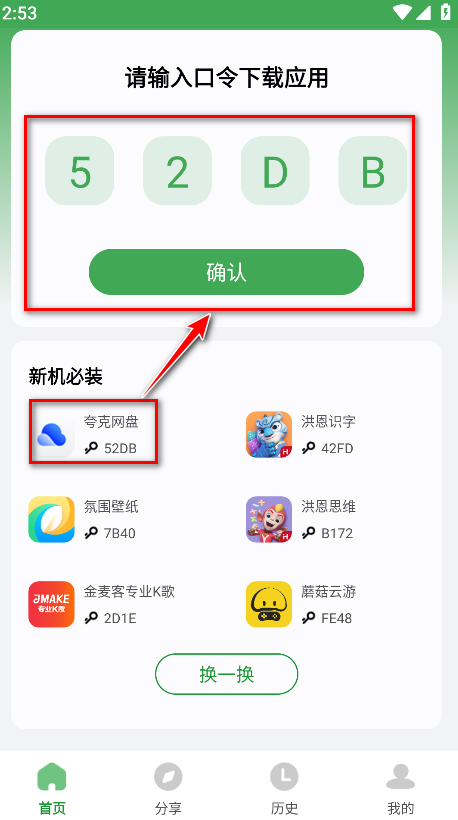458x820 pixels.
Task: Switch to the 分享 tab
Action: [168, 789]
